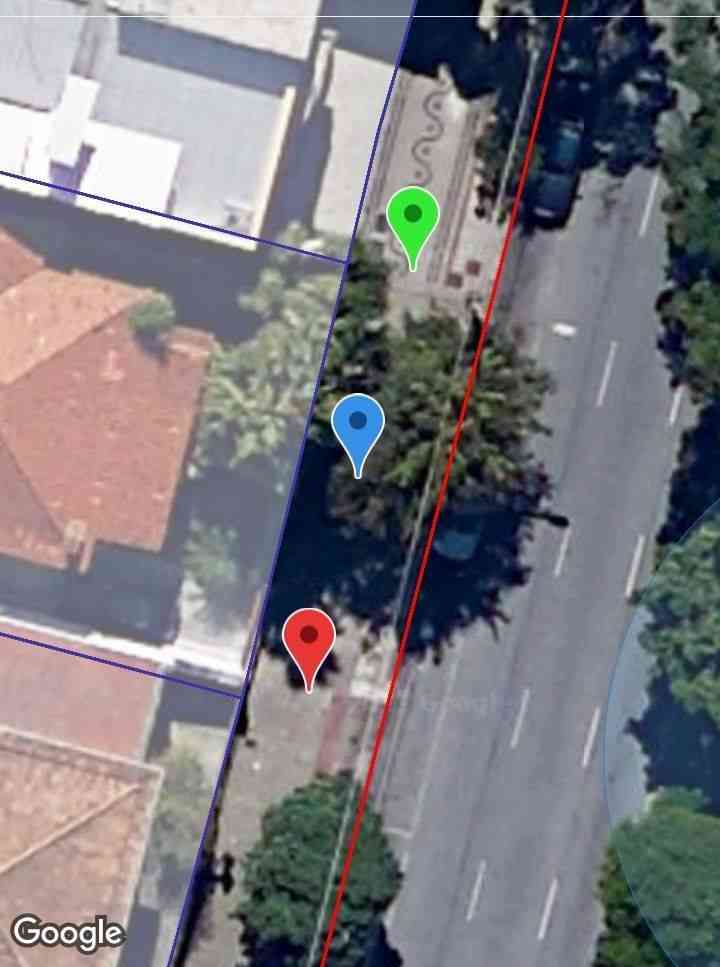Tap the green map marker
Screen dimensions: 720x967
pyautogui.click(x=413, y=218)
